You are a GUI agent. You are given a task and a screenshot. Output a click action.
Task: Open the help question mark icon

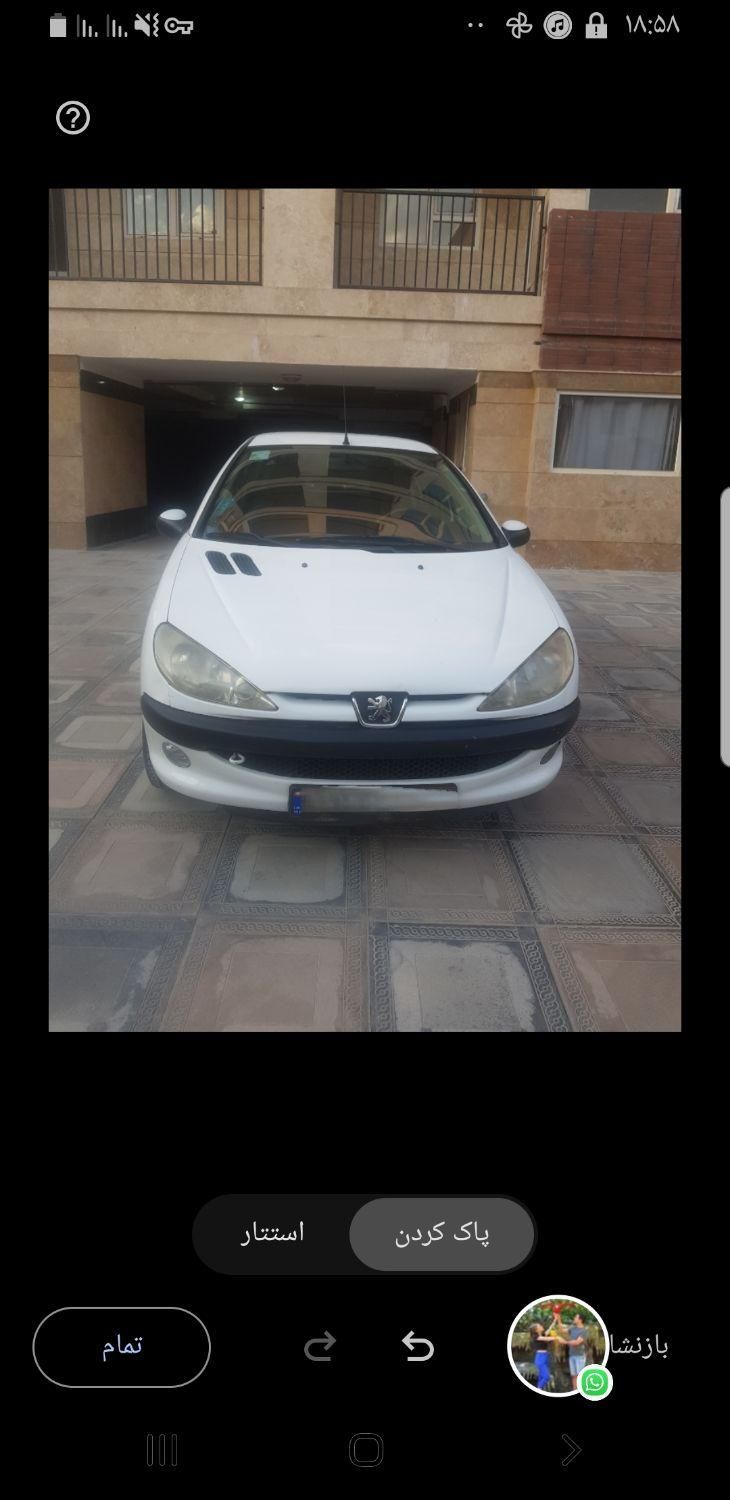pos(73,118)
